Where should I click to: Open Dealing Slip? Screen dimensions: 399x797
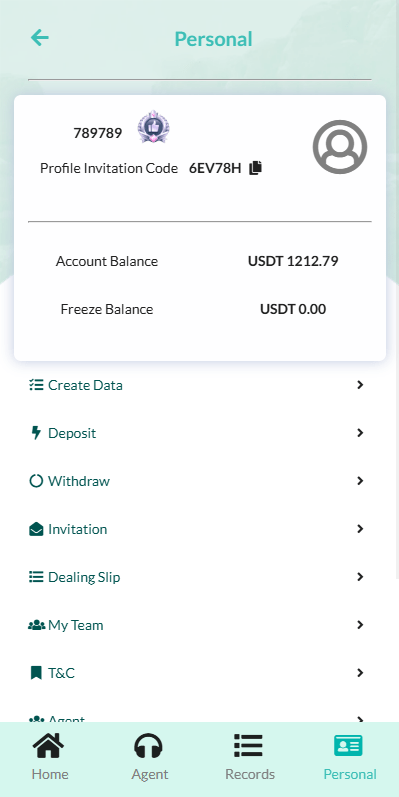(200, 577)
